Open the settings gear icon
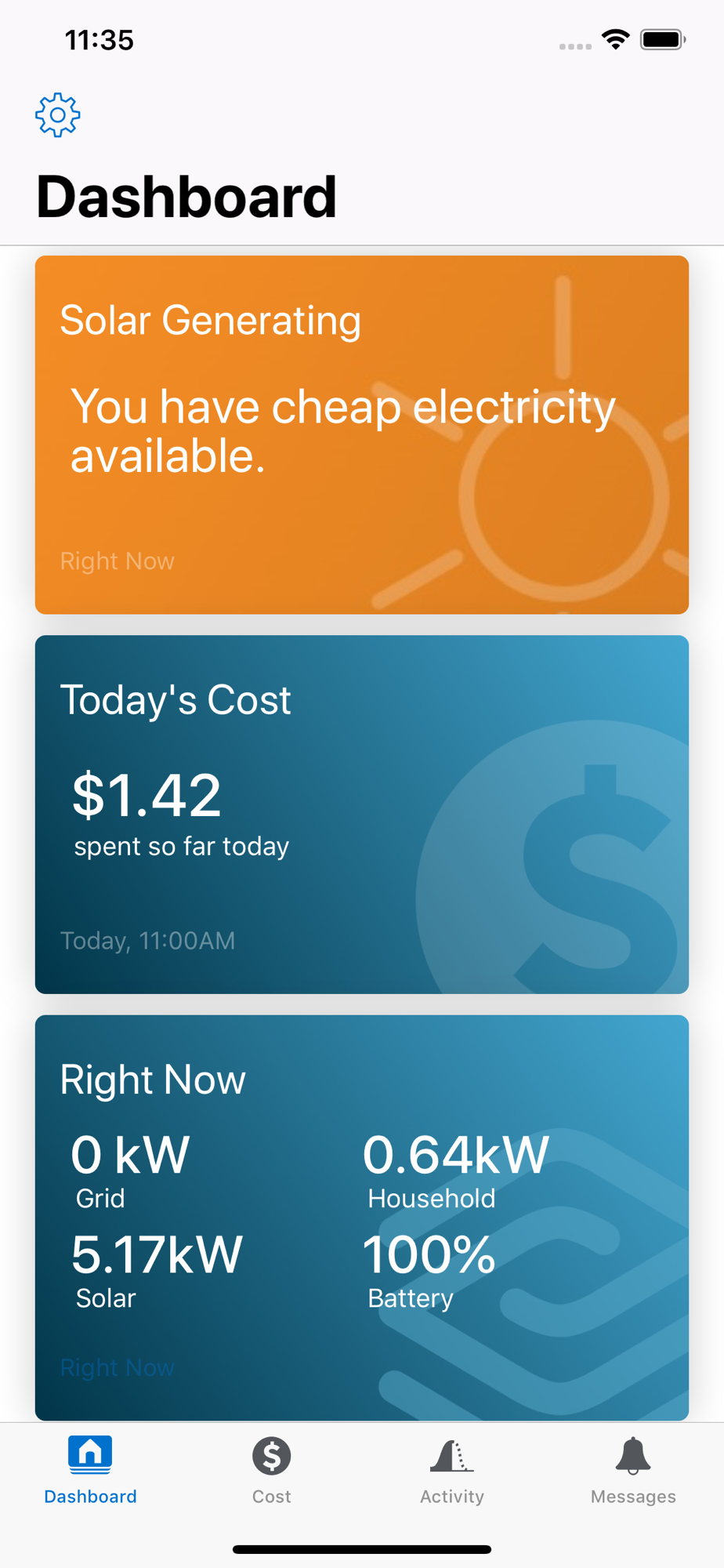This screenshot has width=724, height=1568. pyautogui.click(x=58, y=115)
